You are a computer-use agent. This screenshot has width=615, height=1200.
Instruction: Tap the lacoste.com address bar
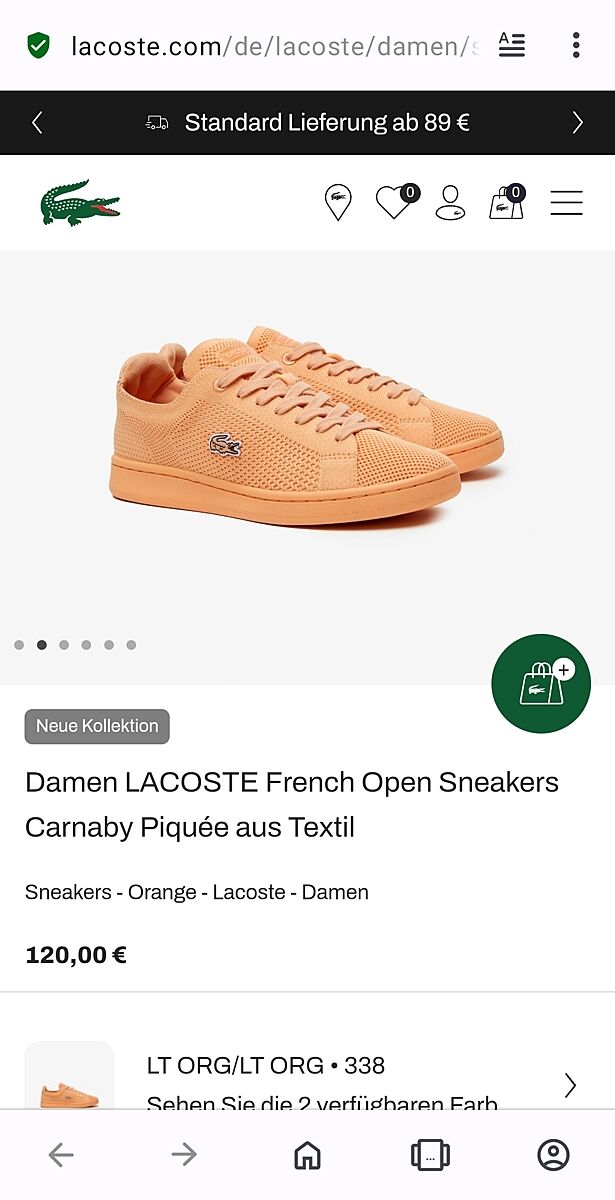click(x=270, y=46)
